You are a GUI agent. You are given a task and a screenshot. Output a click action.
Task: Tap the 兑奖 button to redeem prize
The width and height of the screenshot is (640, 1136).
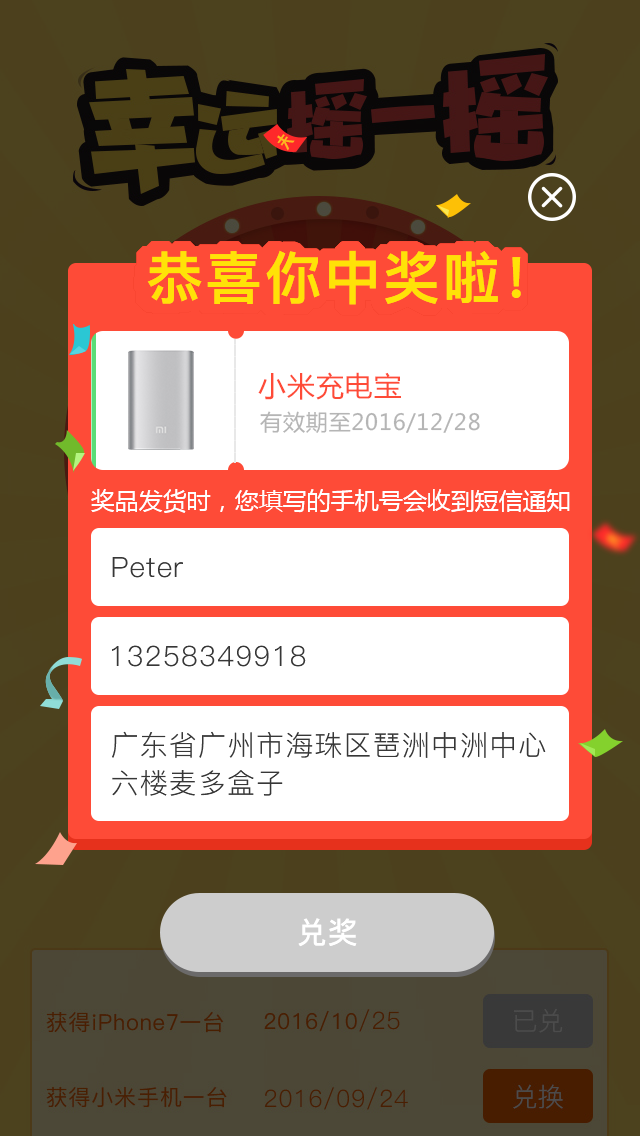(x=327, y=932)
